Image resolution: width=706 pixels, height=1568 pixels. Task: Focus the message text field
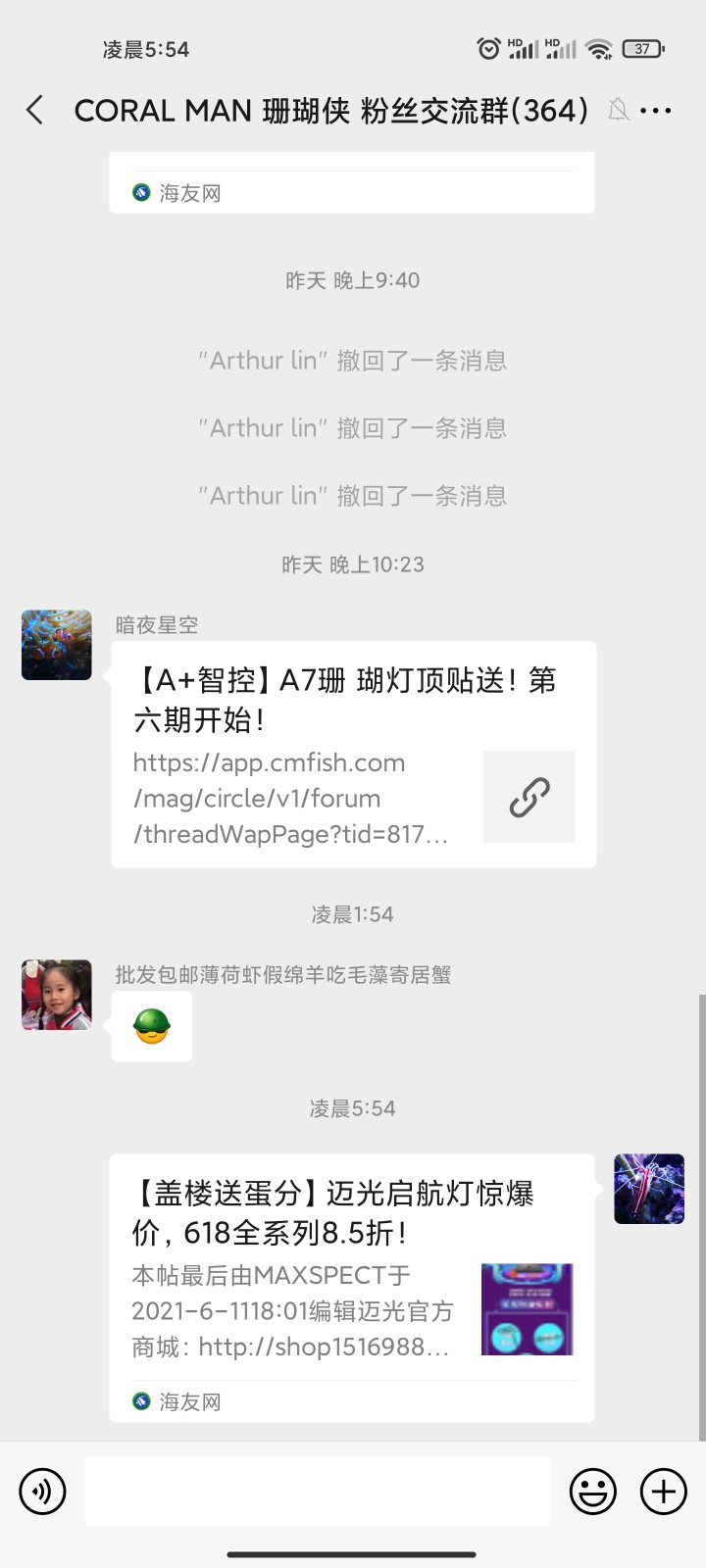click(318, 1491)
